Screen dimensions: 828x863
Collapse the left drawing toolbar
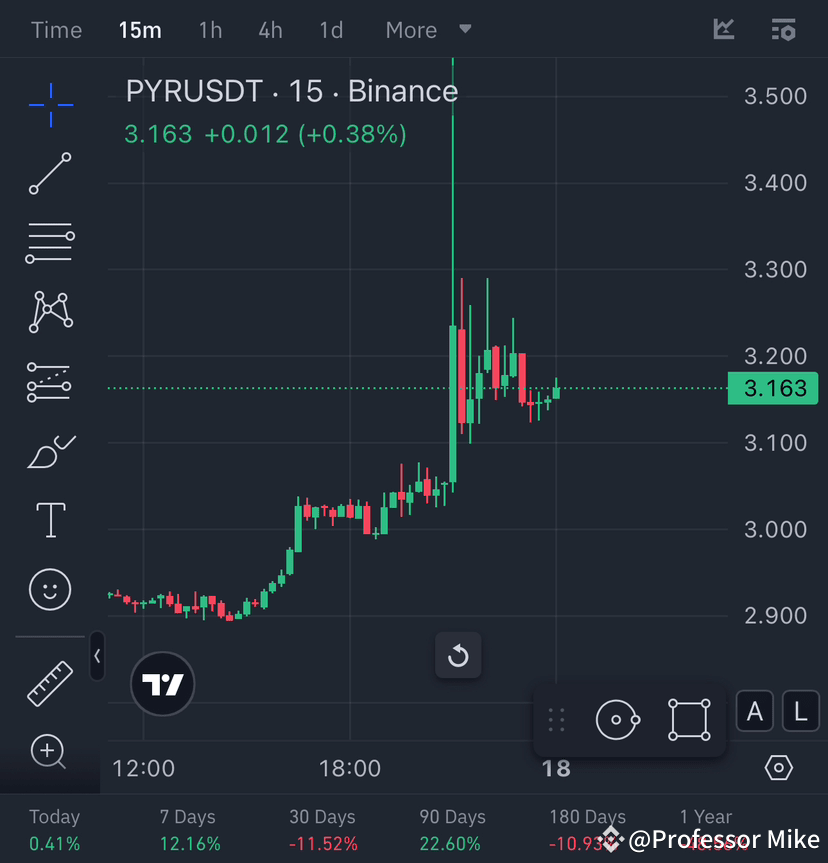pyautogui.click(x=97, y=657)
